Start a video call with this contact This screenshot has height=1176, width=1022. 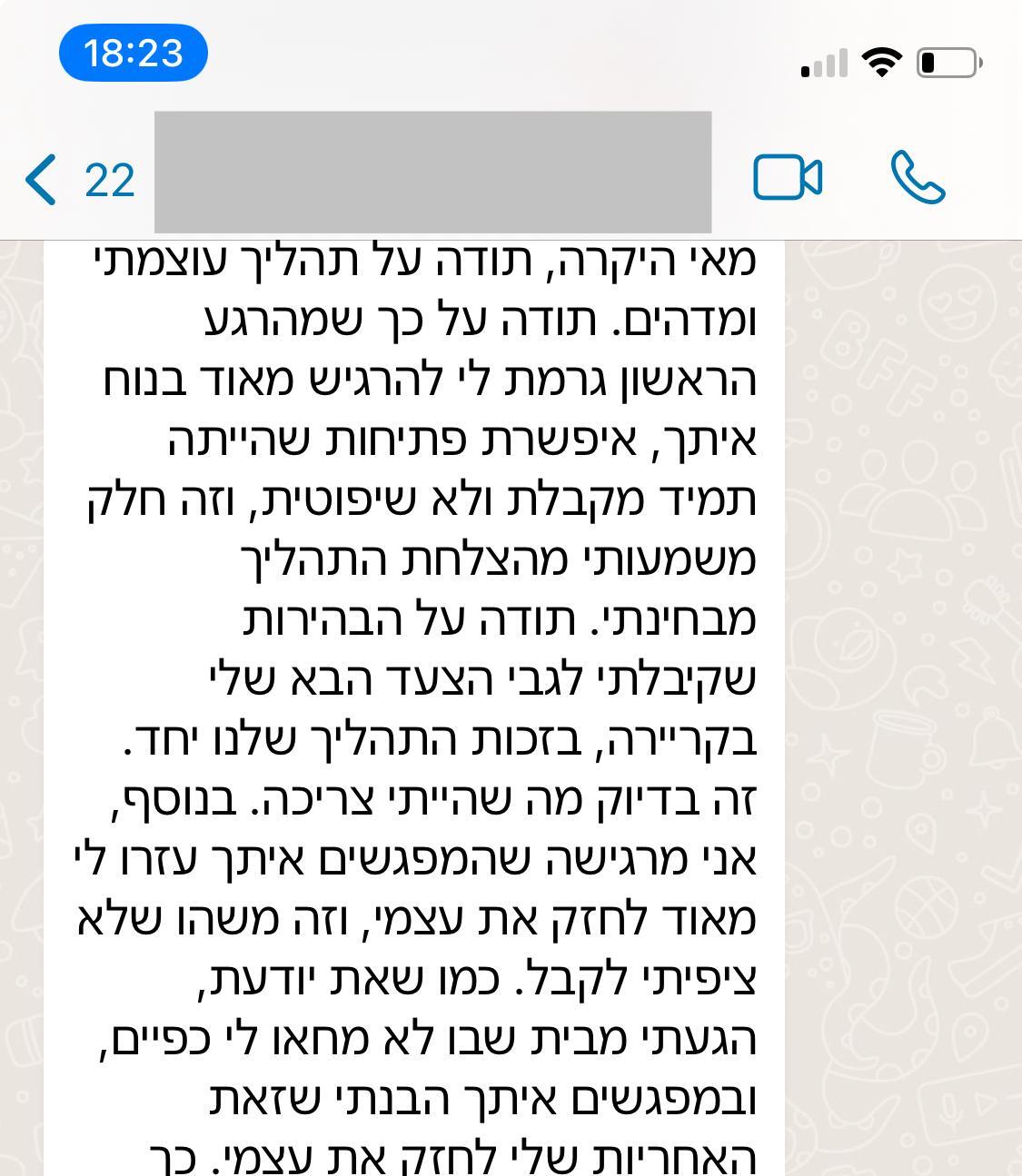pos(788,177)
